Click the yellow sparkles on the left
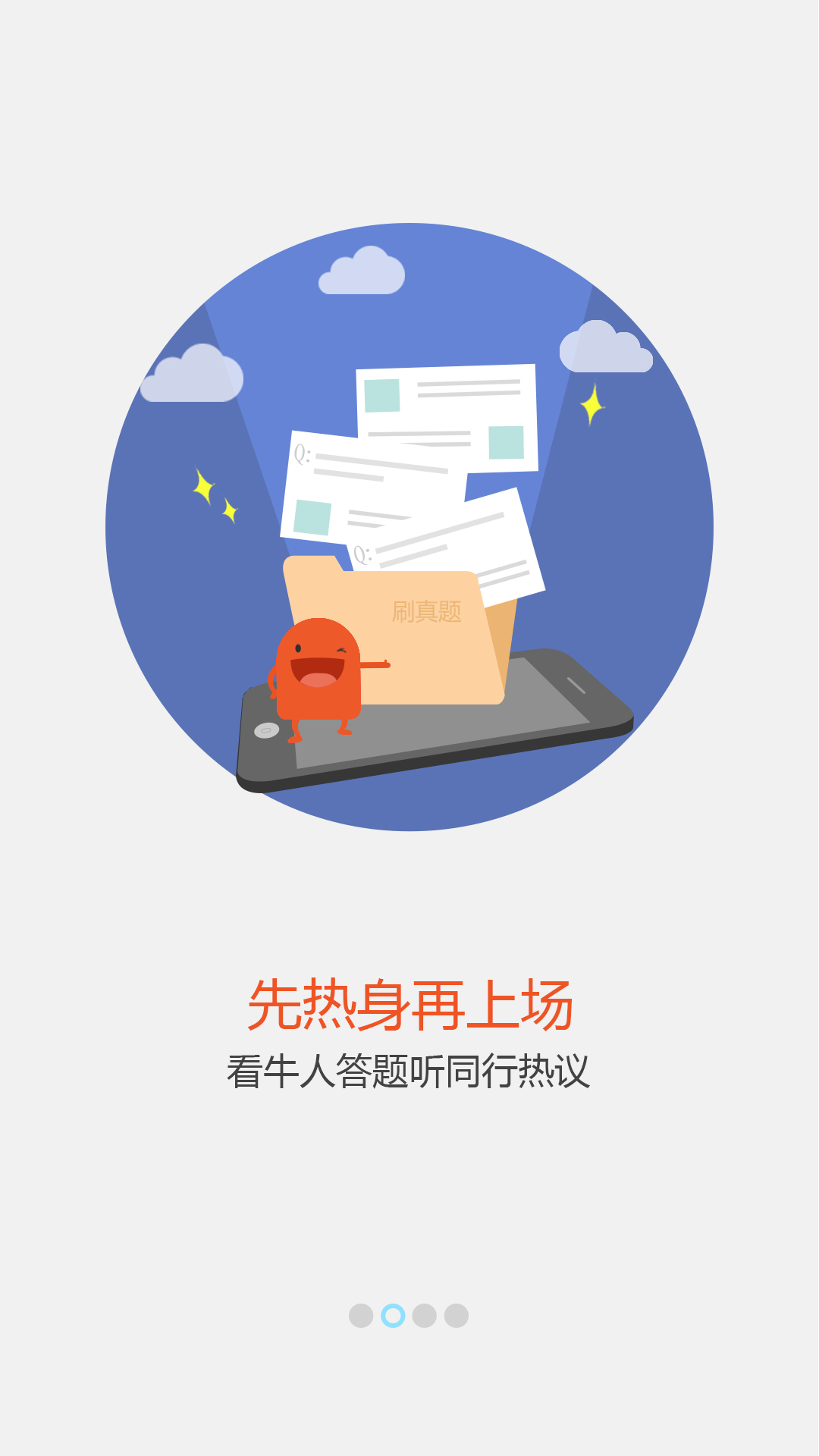Viewport: 819px width, 1456px height. (211, 491)
